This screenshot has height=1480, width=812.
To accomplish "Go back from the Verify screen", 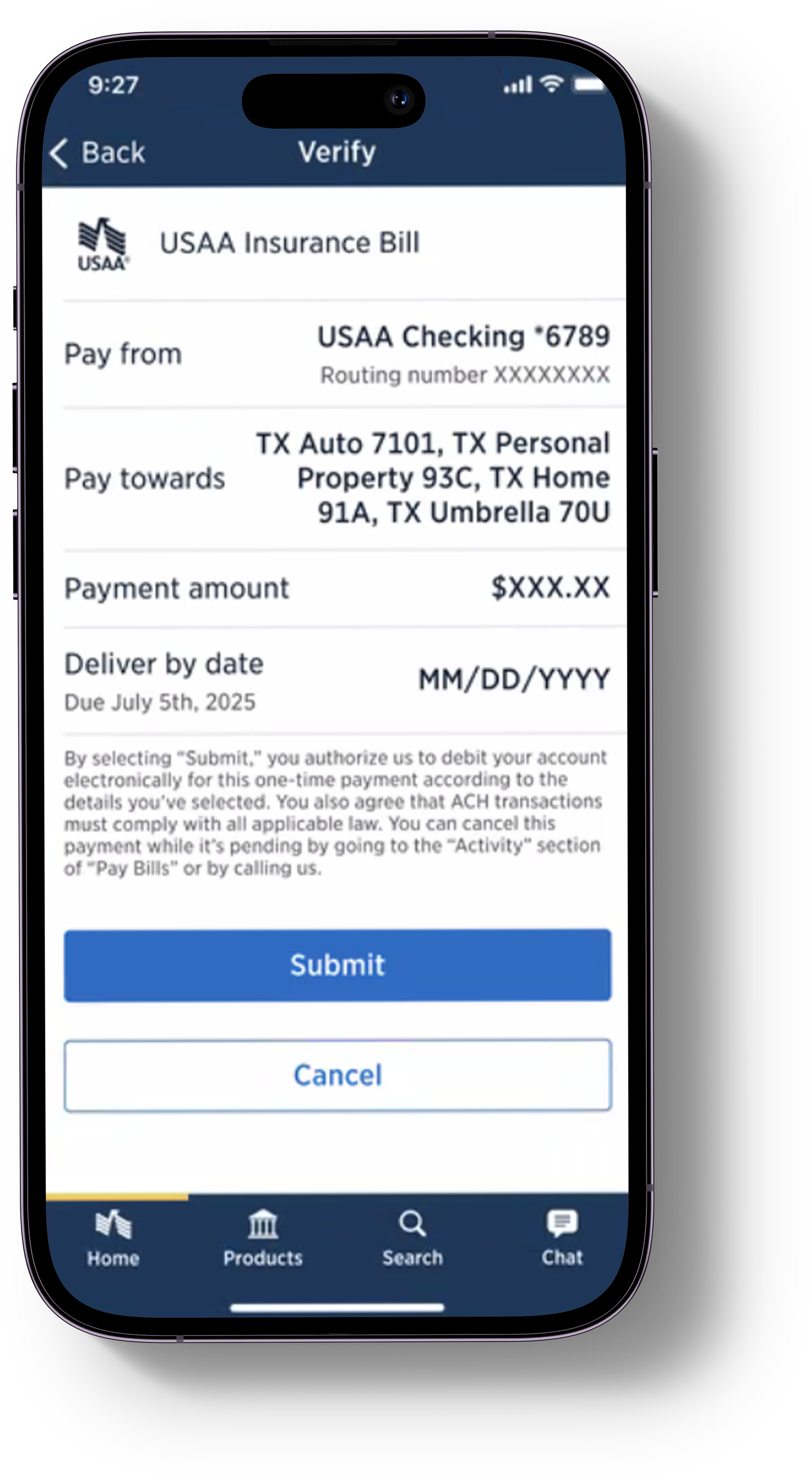I will (x=98, y=153).
